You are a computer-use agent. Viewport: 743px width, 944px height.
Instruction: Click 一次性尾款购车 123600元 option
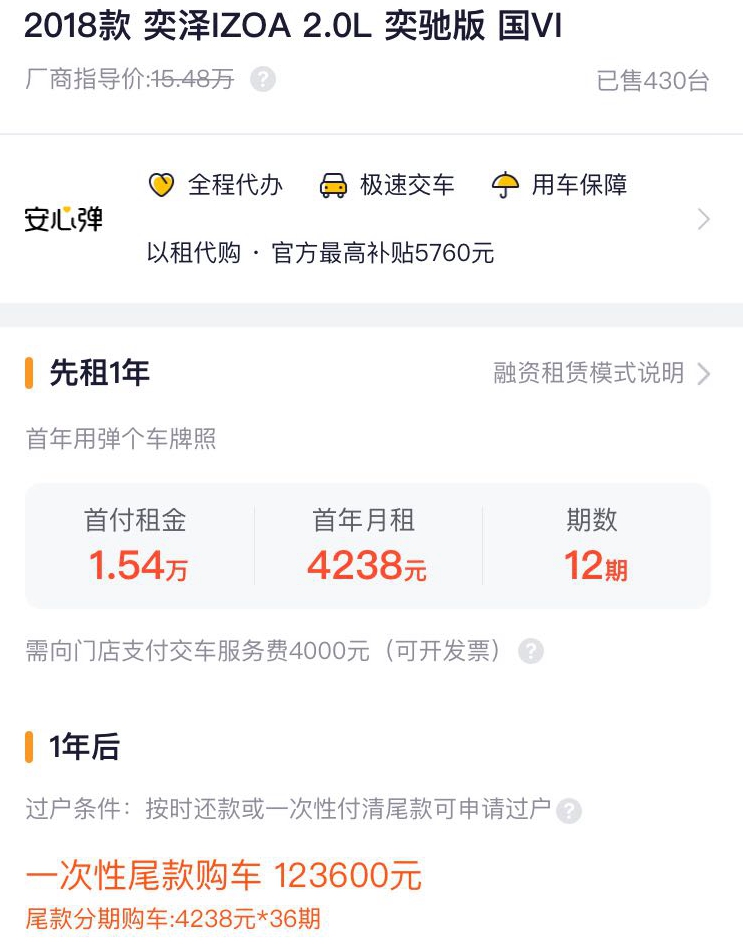[226, 875]
